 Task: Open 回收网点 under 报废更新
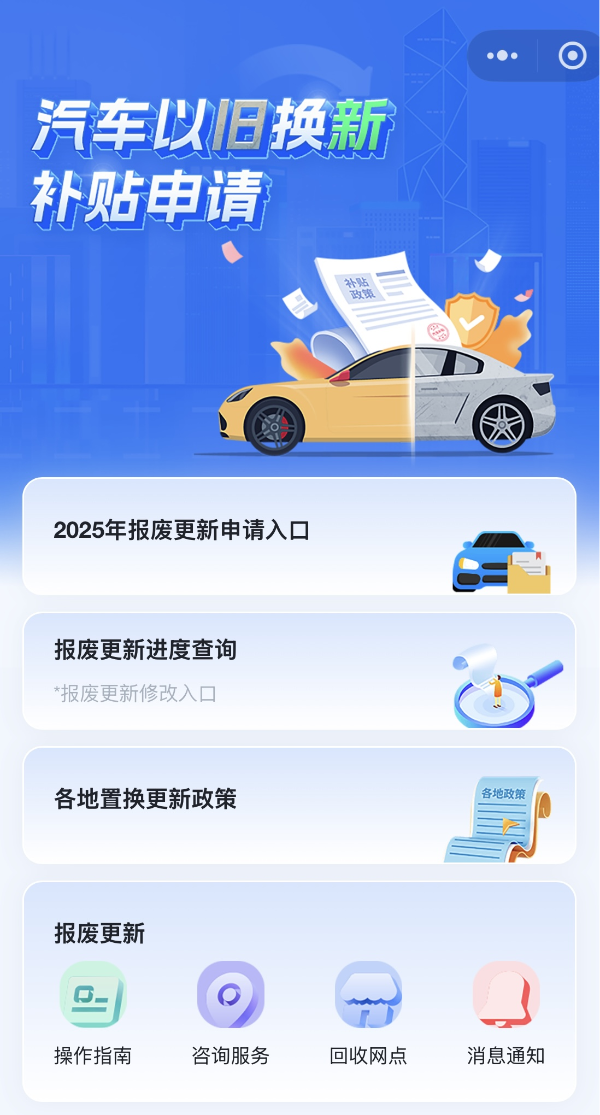tap(368, 1012)
